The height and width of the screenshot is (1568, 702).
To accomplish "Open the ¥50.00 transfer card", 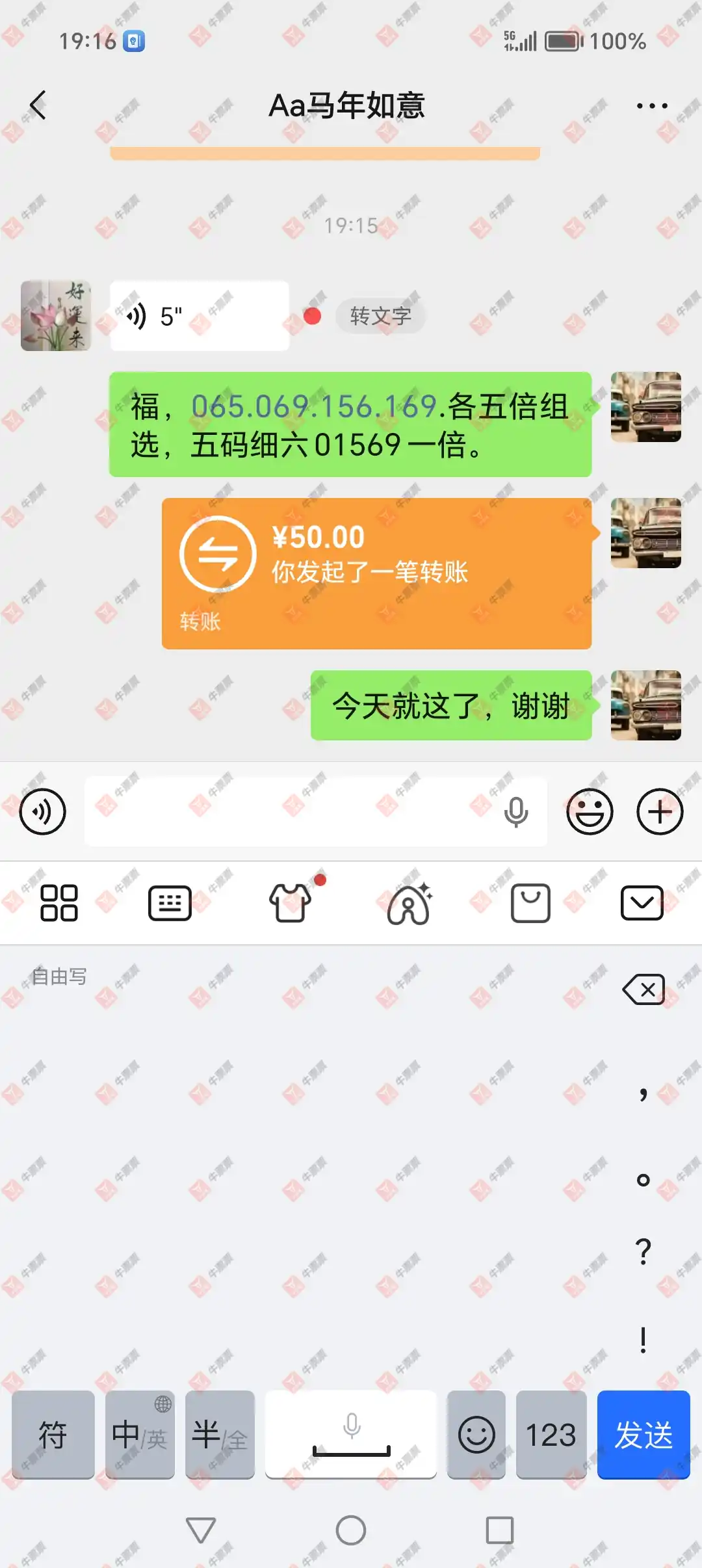I will [376, 572].
